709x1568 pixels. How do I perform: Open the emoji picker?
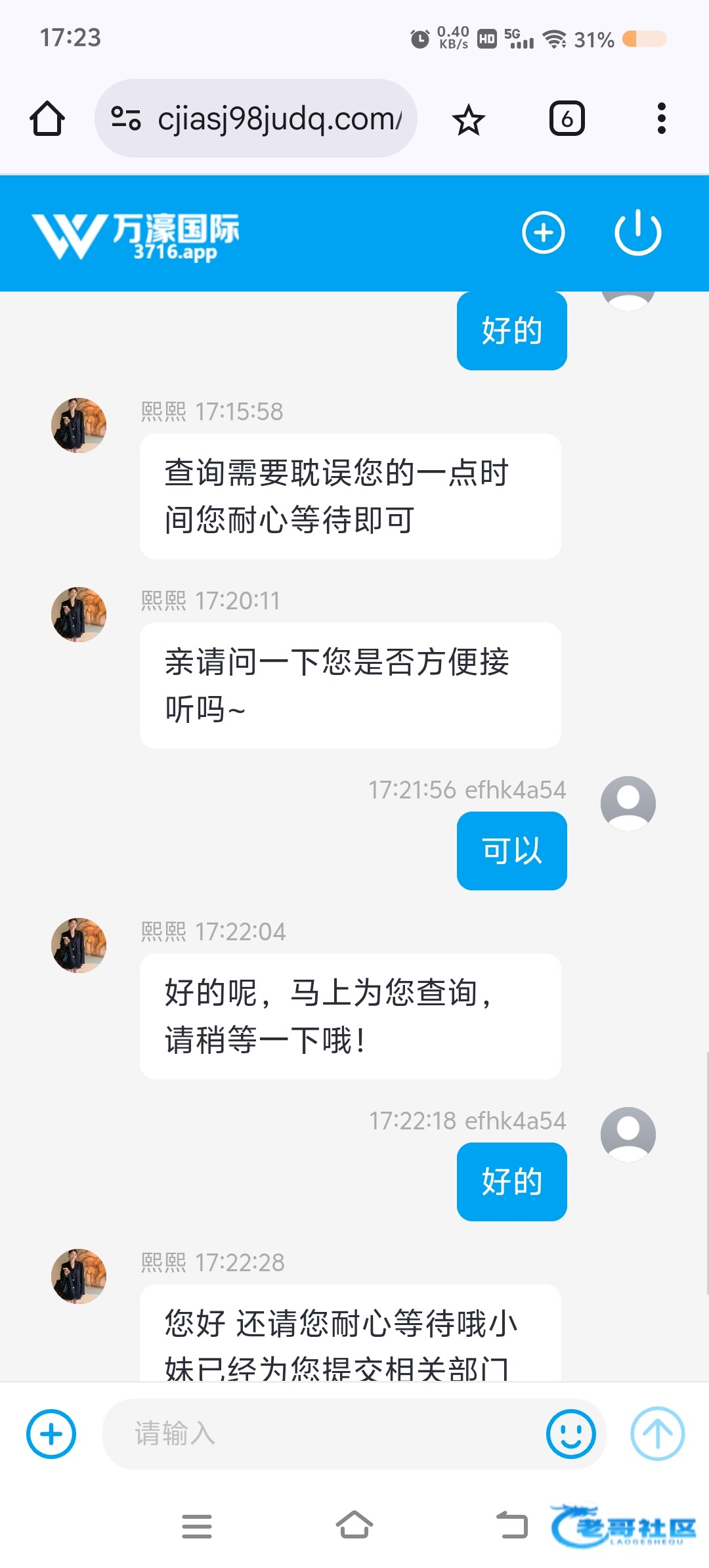tap(570, 1434)
